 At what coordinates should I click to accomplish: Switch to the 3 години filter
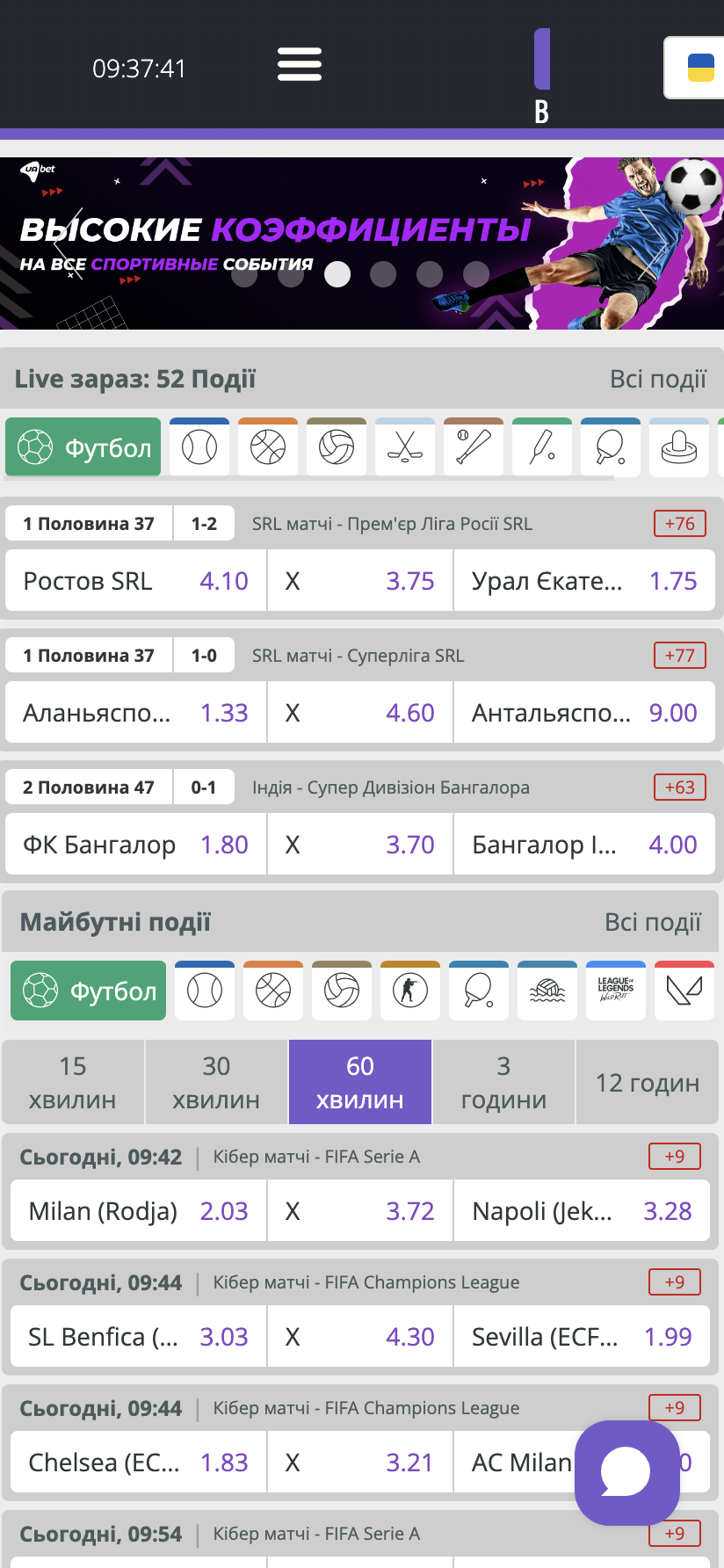[x=503, y=1082]
